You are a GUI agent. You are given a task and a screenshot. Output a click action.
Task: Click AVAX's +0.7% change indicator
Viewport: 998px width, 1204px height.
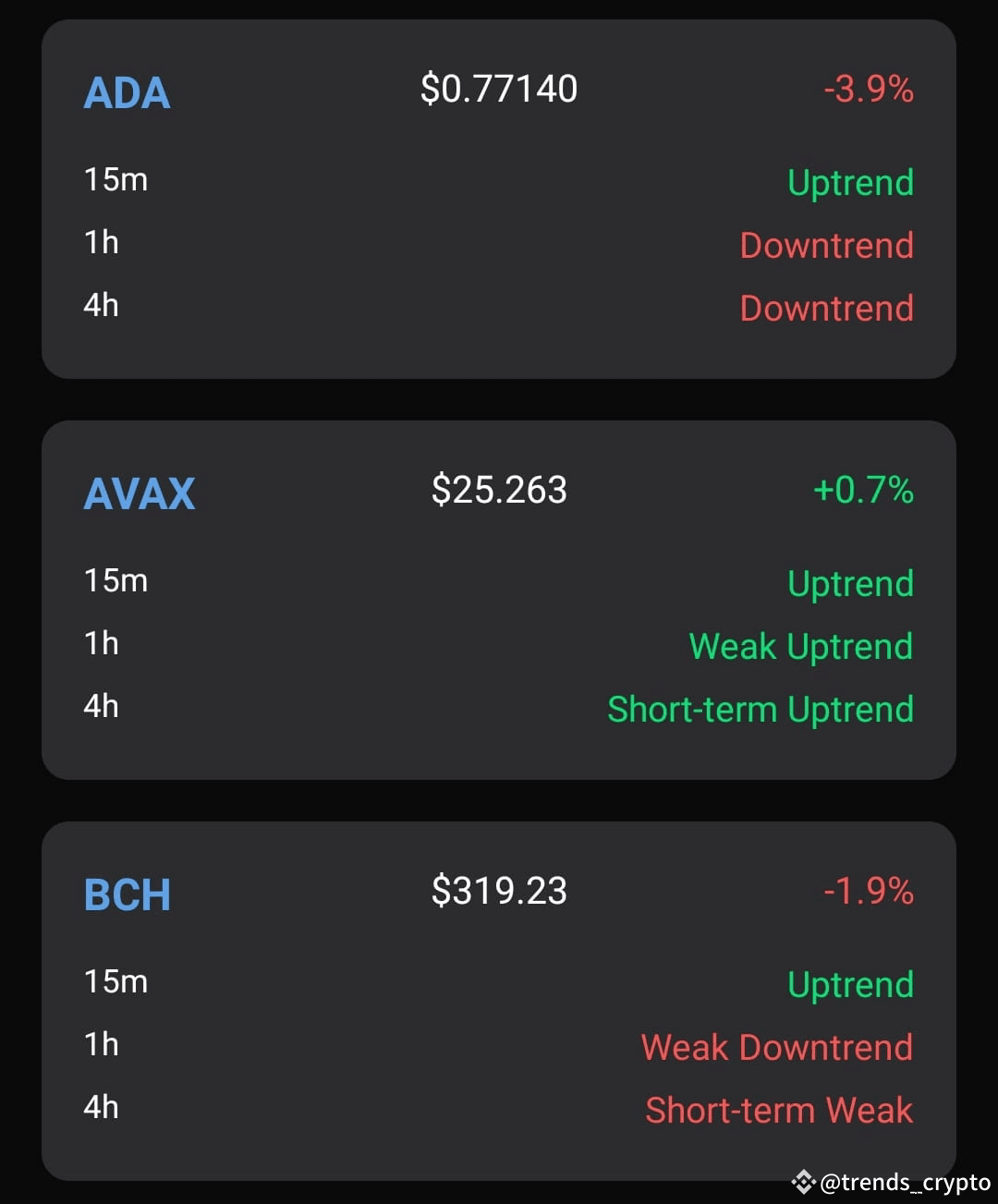tap(862, 491)
